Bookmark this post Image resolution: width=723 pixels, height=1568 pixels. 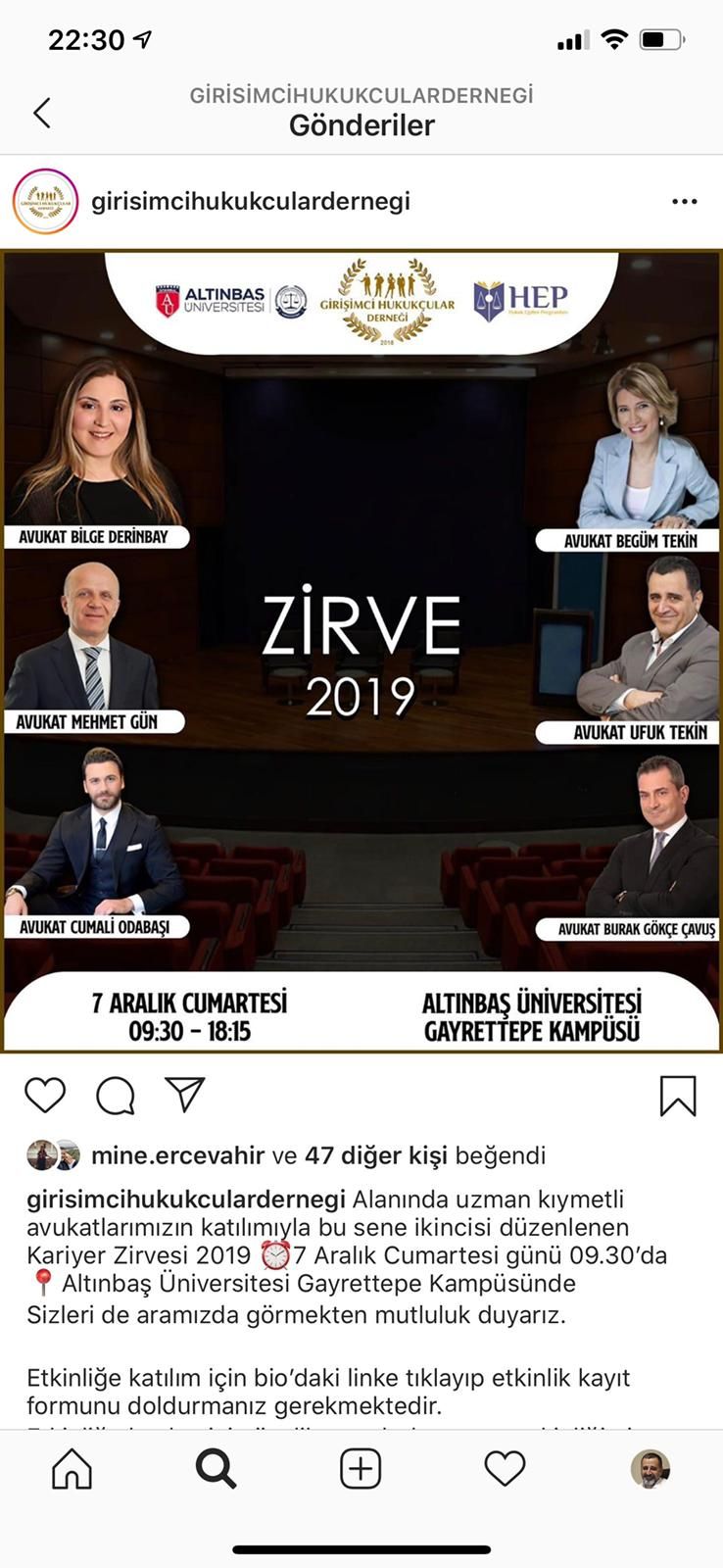(x=678, y=1096)
